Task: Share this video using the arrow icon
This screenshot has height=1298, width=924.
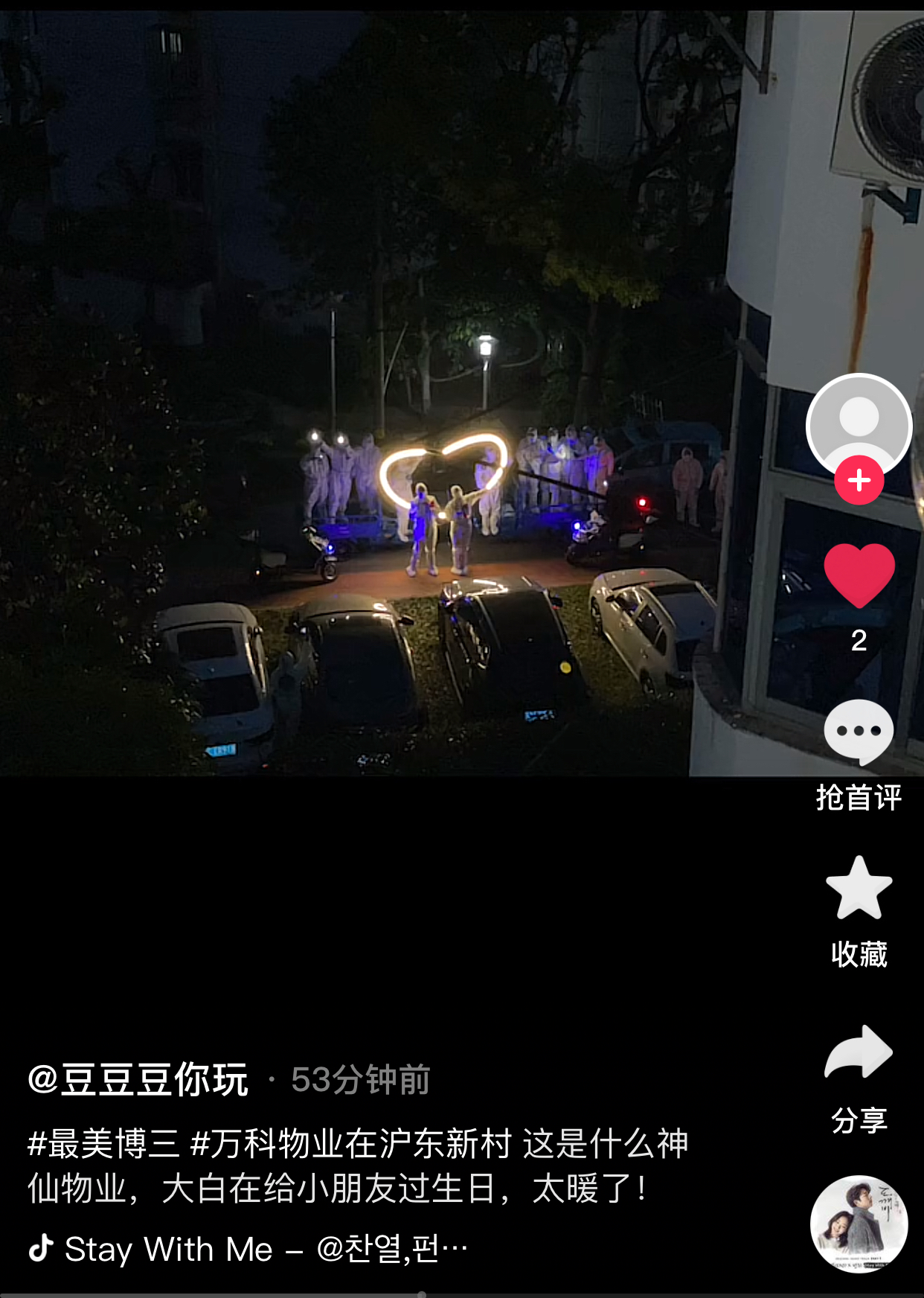Action: (x=859, y=1052)
